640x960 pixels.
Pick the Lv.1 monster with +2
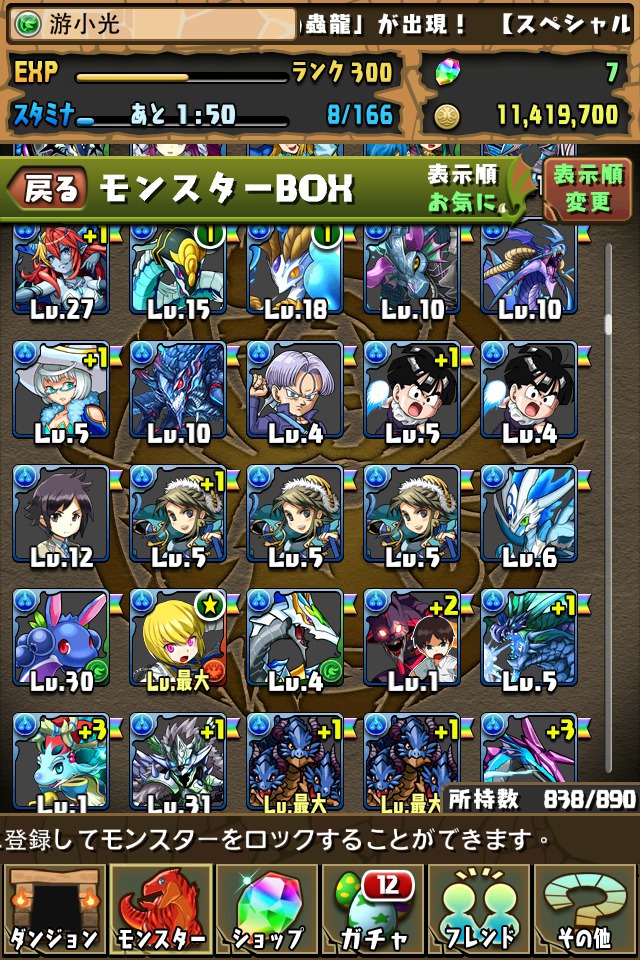(412, 639)
